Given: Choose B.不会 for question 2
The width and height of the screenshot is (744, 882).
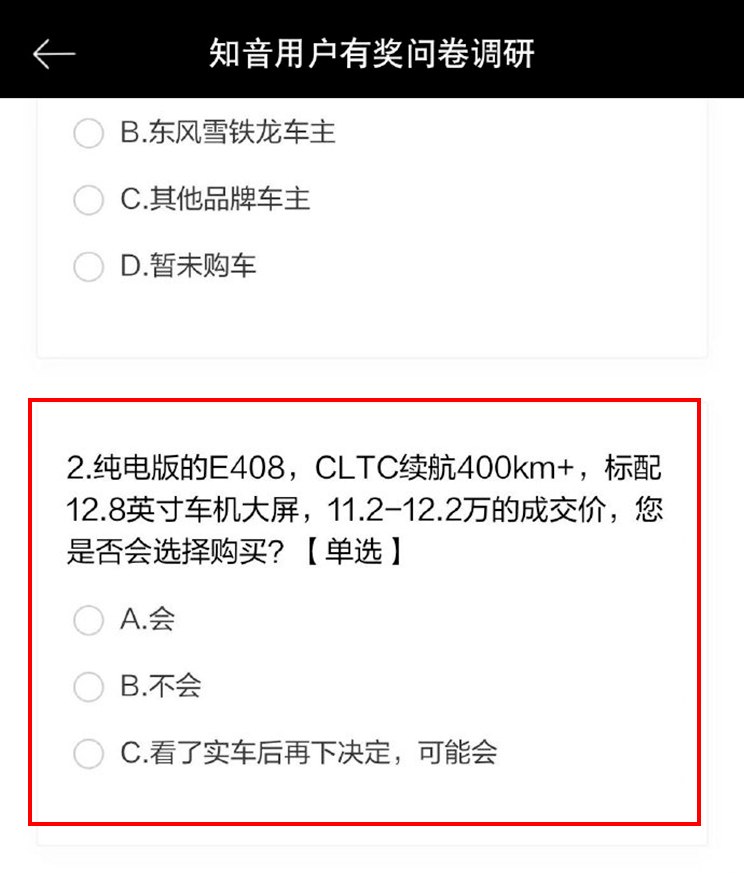Looking at the screenshot, I should coord(89,687).
